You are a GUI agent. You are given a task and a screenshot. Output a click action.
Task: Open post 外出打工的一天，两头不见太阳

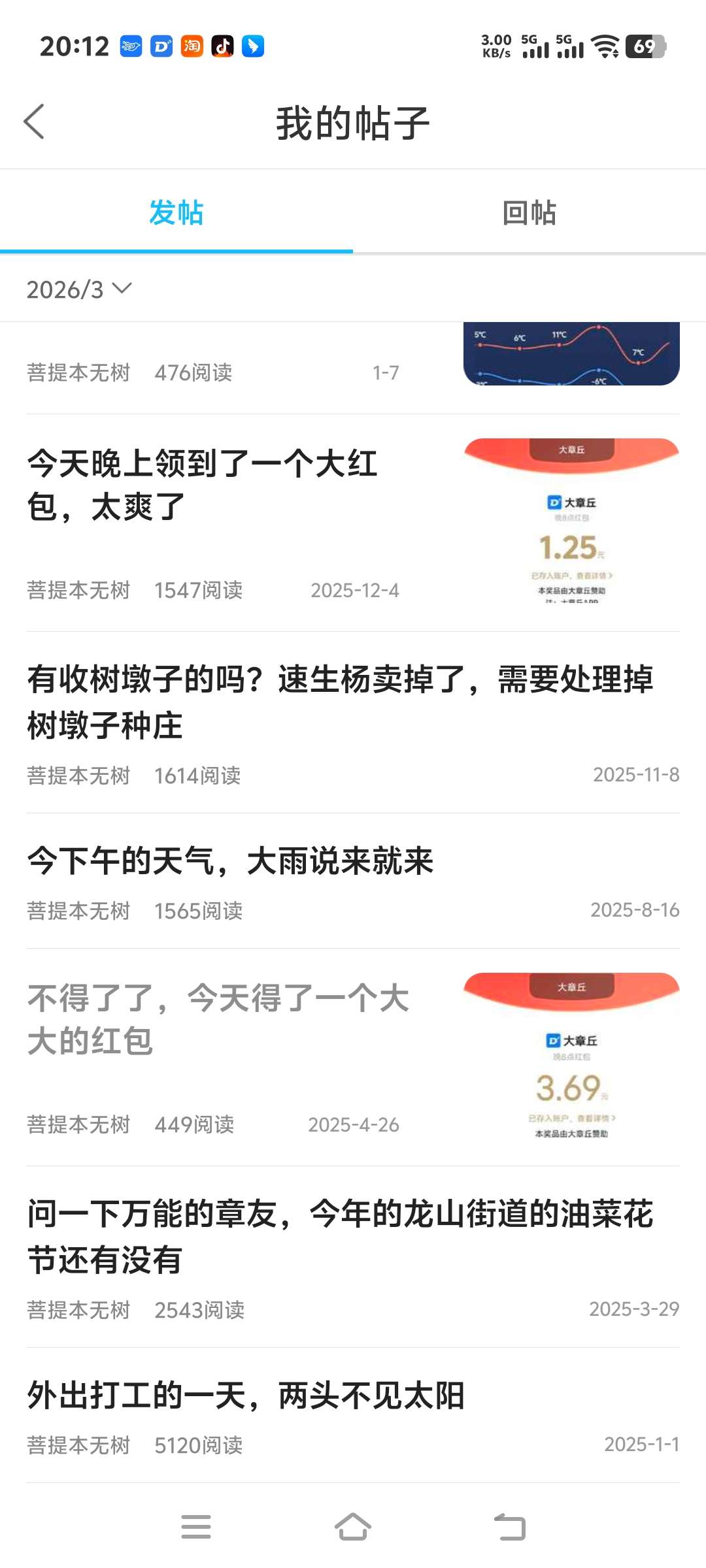(246, 1396)
